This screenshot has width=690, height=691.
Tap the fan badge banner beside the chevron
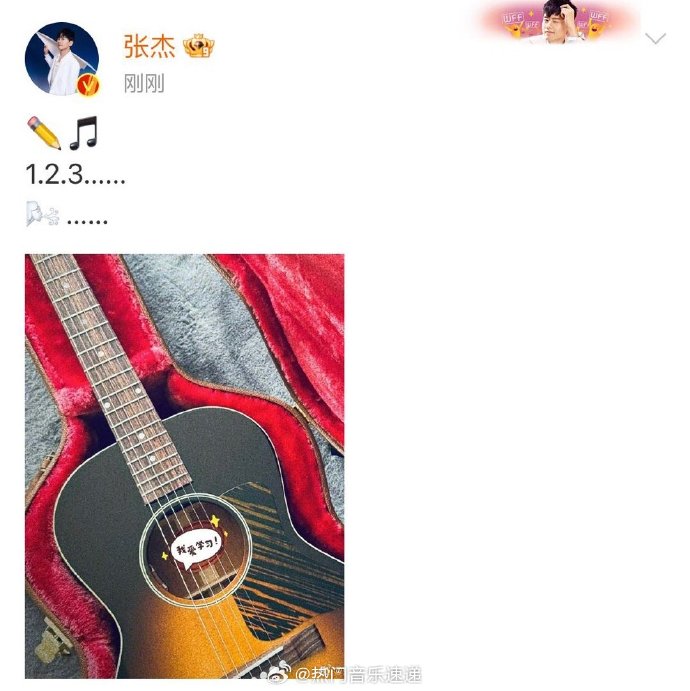[559, 22]
